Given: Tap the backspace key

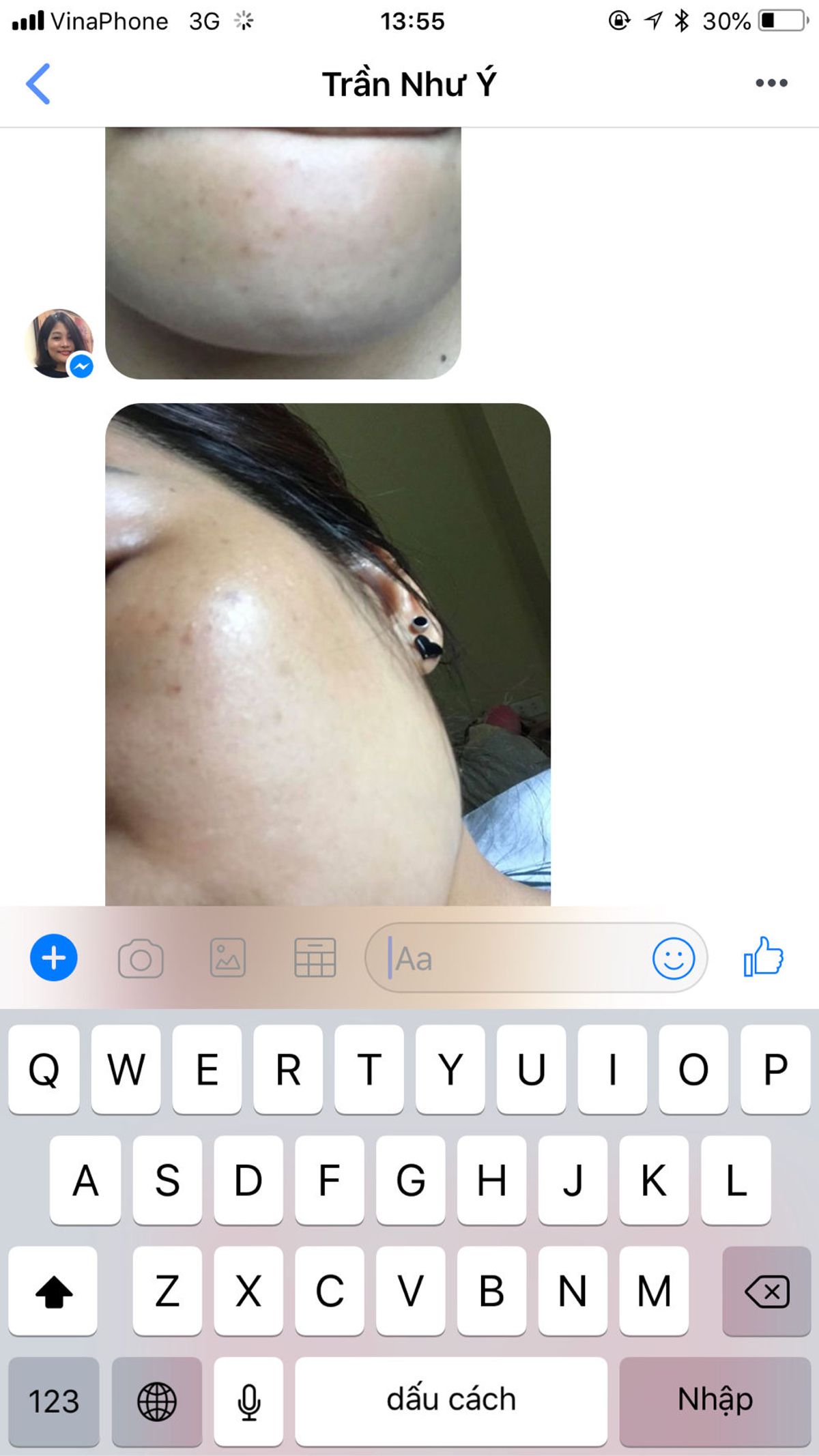Looking at the screenshot, I should coord(766,1291).
